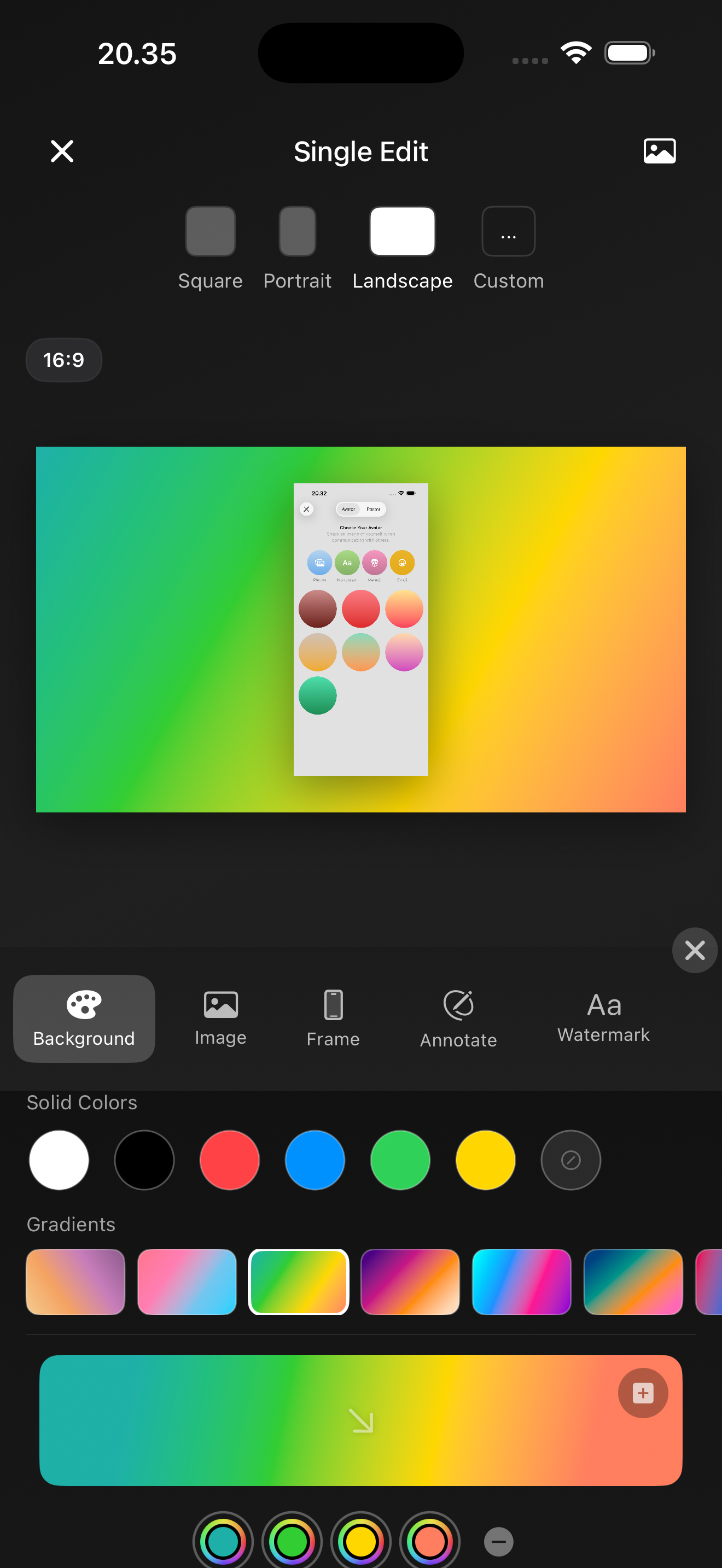Screen dimensions: 722x1568
Task: Choose the yellow solid color
Action: (x=485, y=1160)
